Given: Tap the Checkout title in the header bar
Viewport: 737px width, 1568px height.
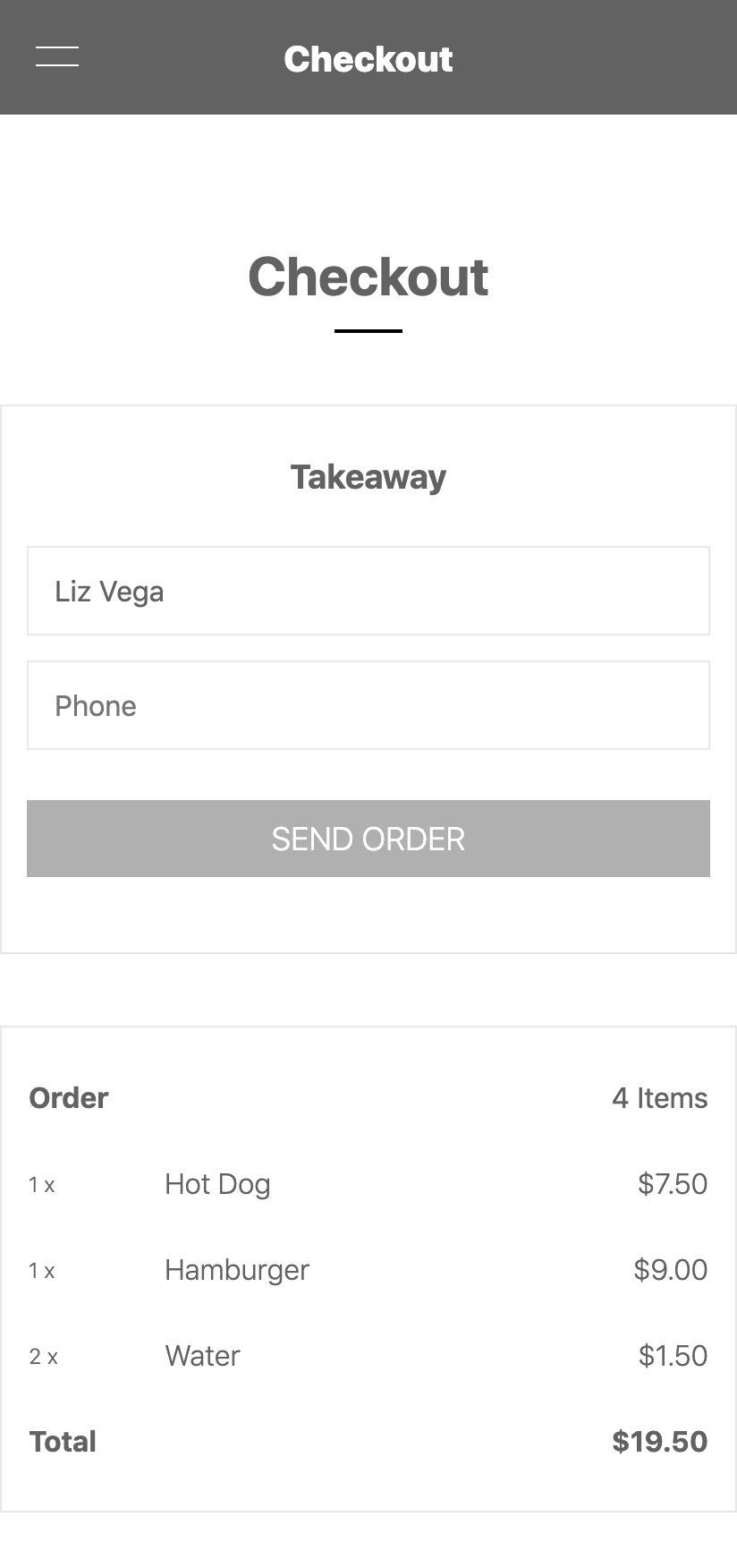Looking at the screenshot, I should click(368, 57).
